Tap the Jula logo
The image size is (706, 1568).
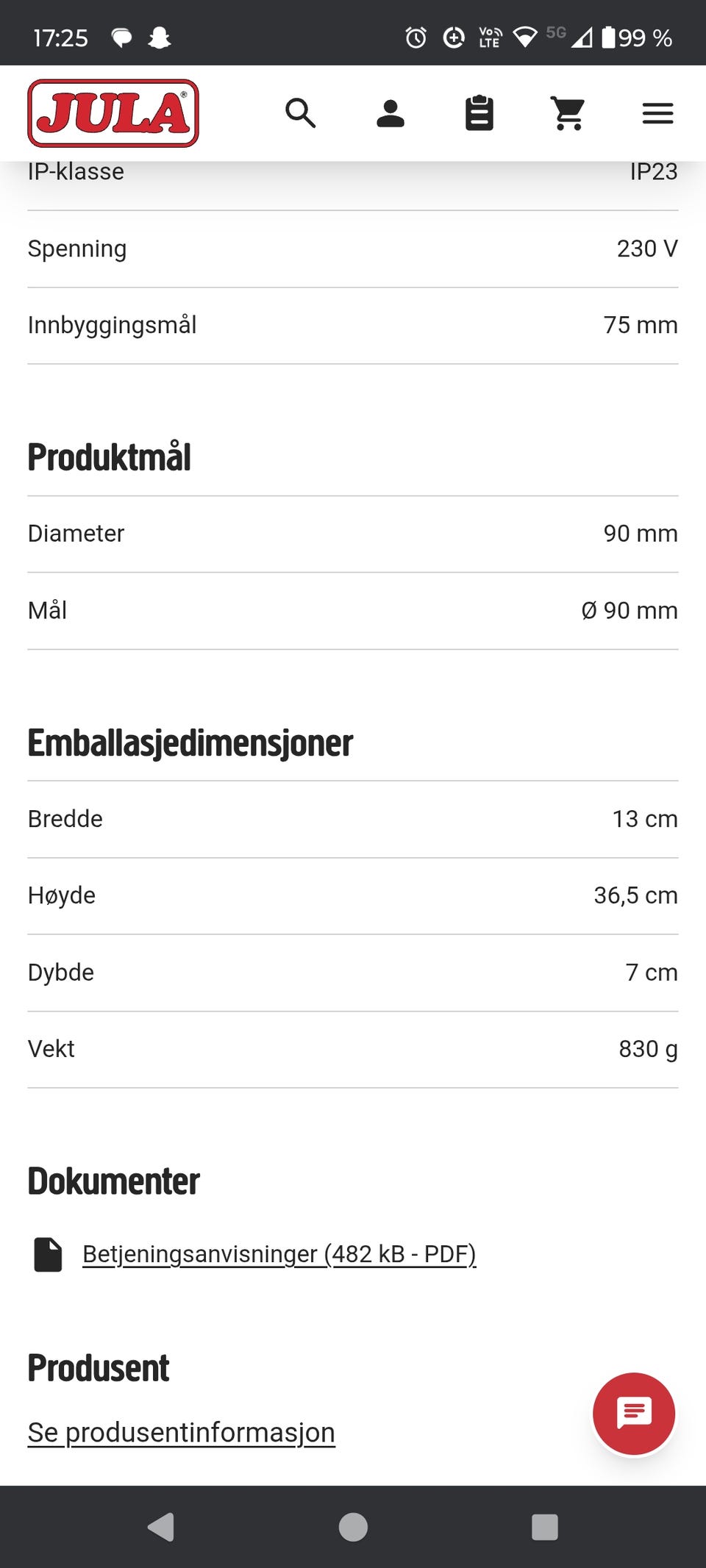[x=112, y=114]
